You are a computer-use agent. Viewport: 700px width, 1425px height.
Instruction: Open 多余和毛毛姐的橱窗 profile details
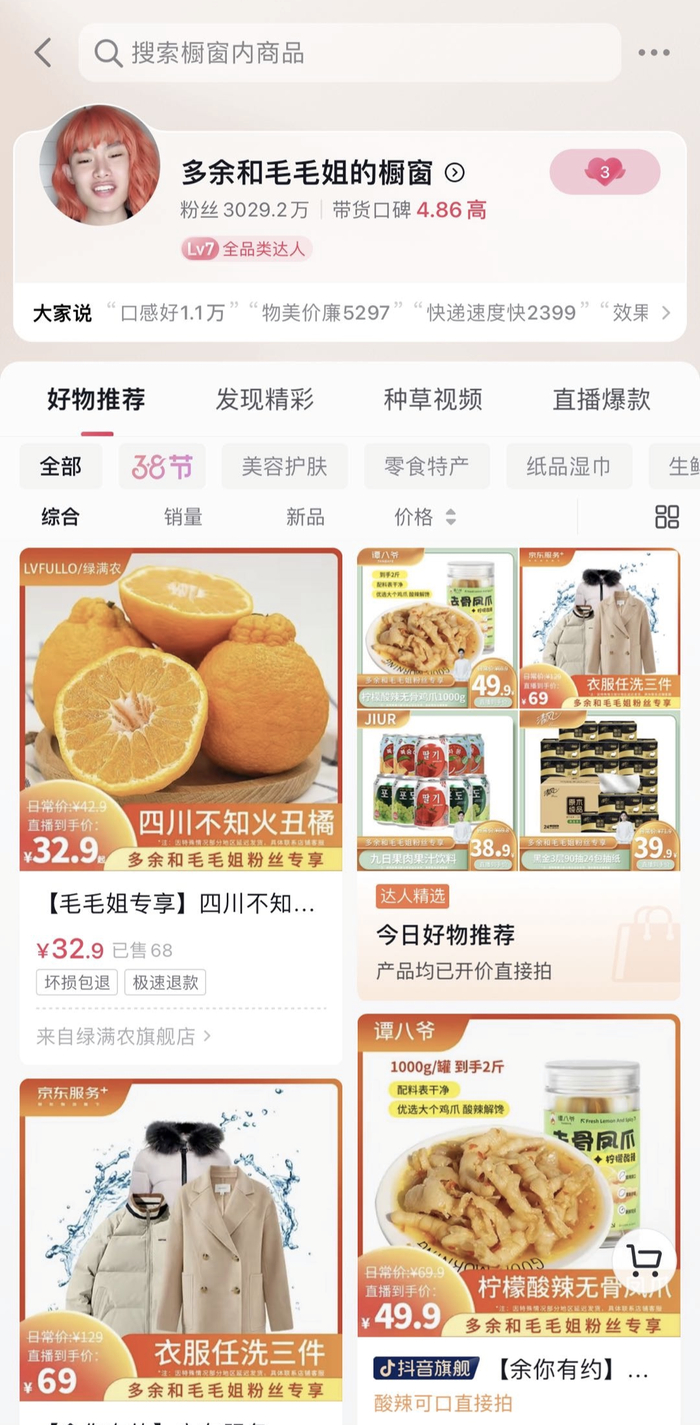tap(323, 173)
